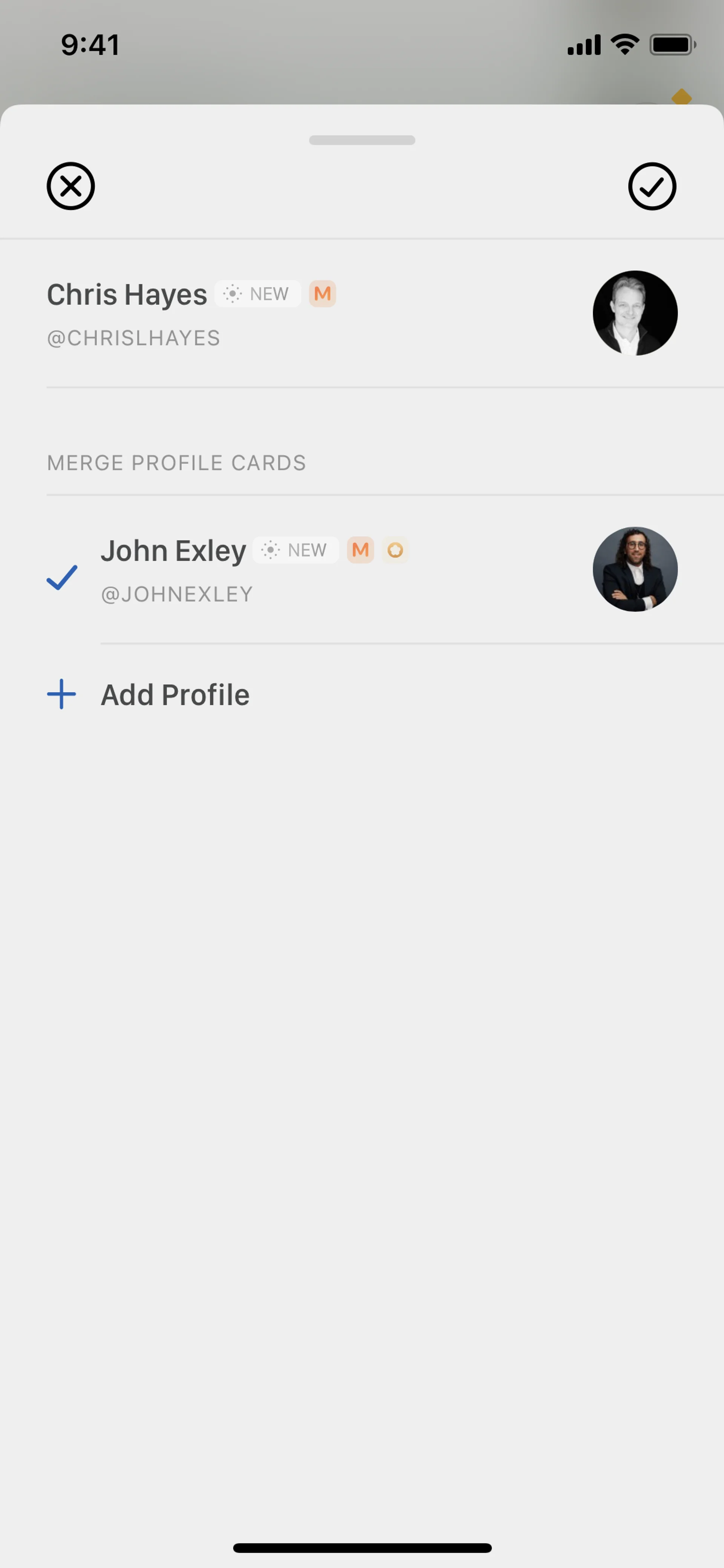Open the Chris Hayes profile row
Image resolution: width=724 pixels, height=1568 pixels.
[x=304, y=313]
